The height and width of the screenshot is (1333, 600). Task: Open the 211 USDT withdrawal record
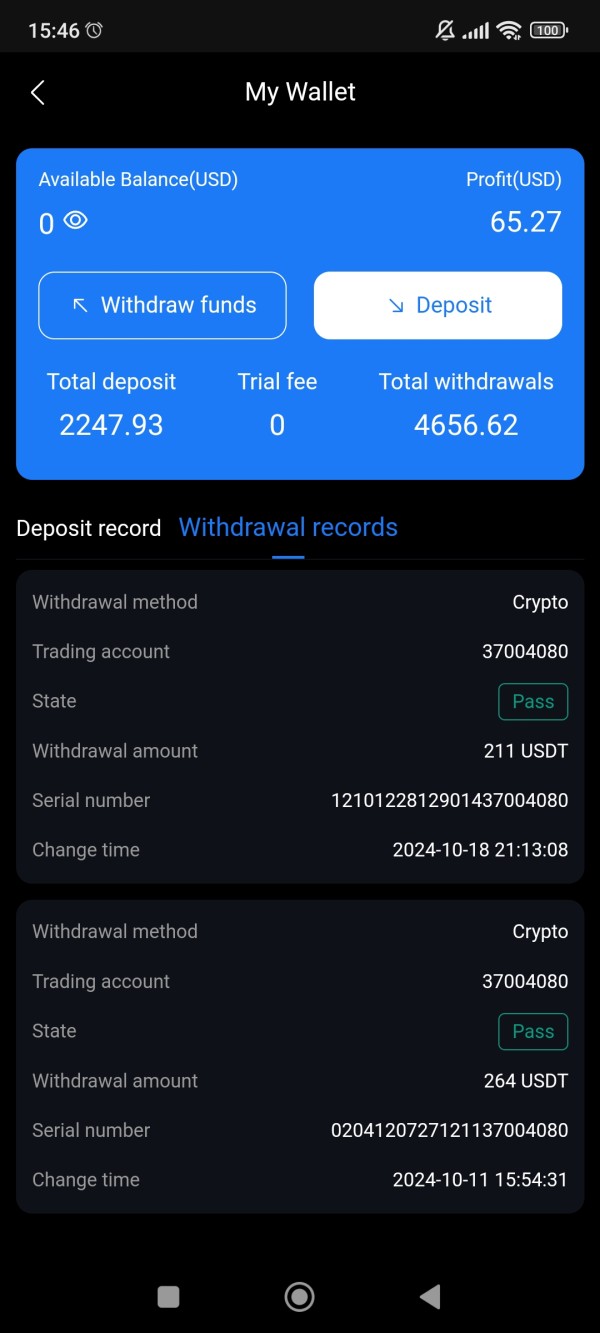pos(300,726)
